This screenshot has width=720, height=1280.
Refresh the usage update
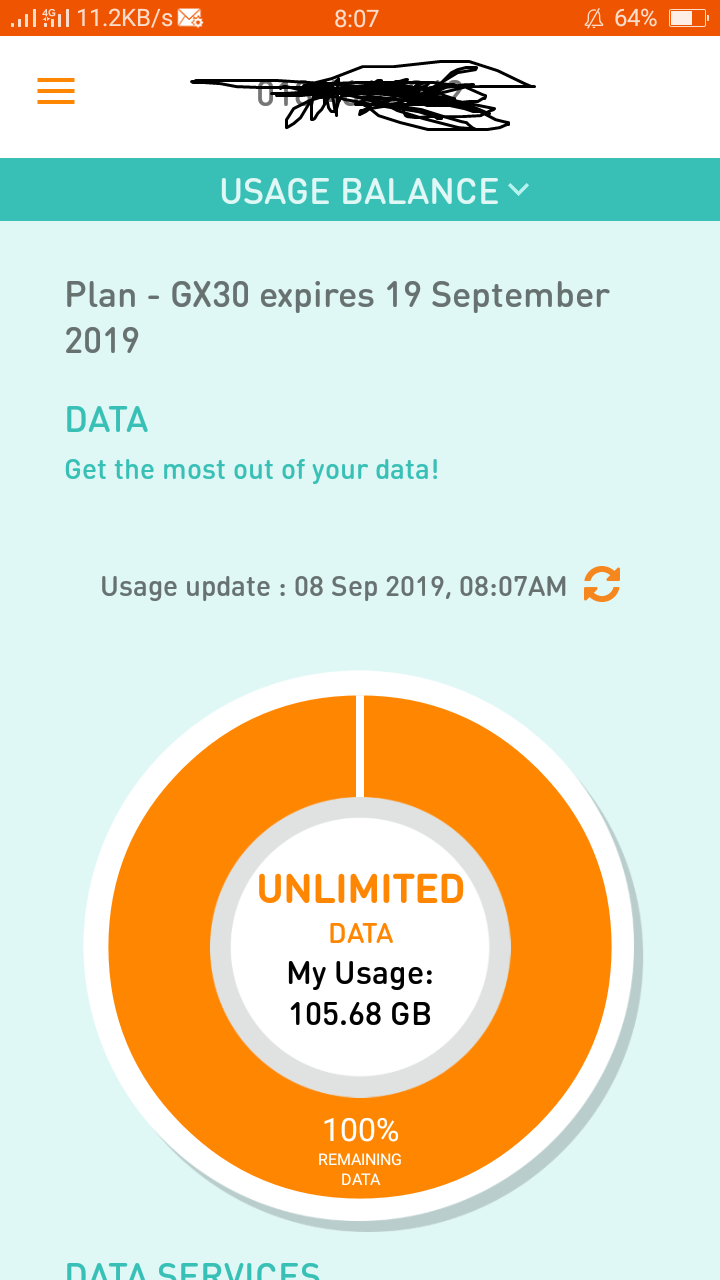point(602,585)
